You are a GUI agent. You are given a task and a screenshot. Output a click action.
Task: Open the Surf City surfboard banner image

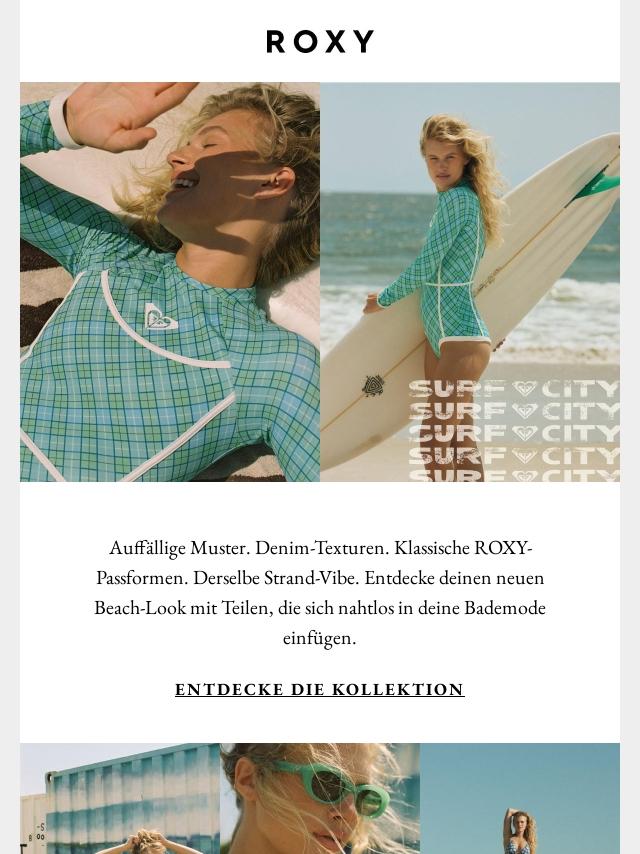(470, 282)
